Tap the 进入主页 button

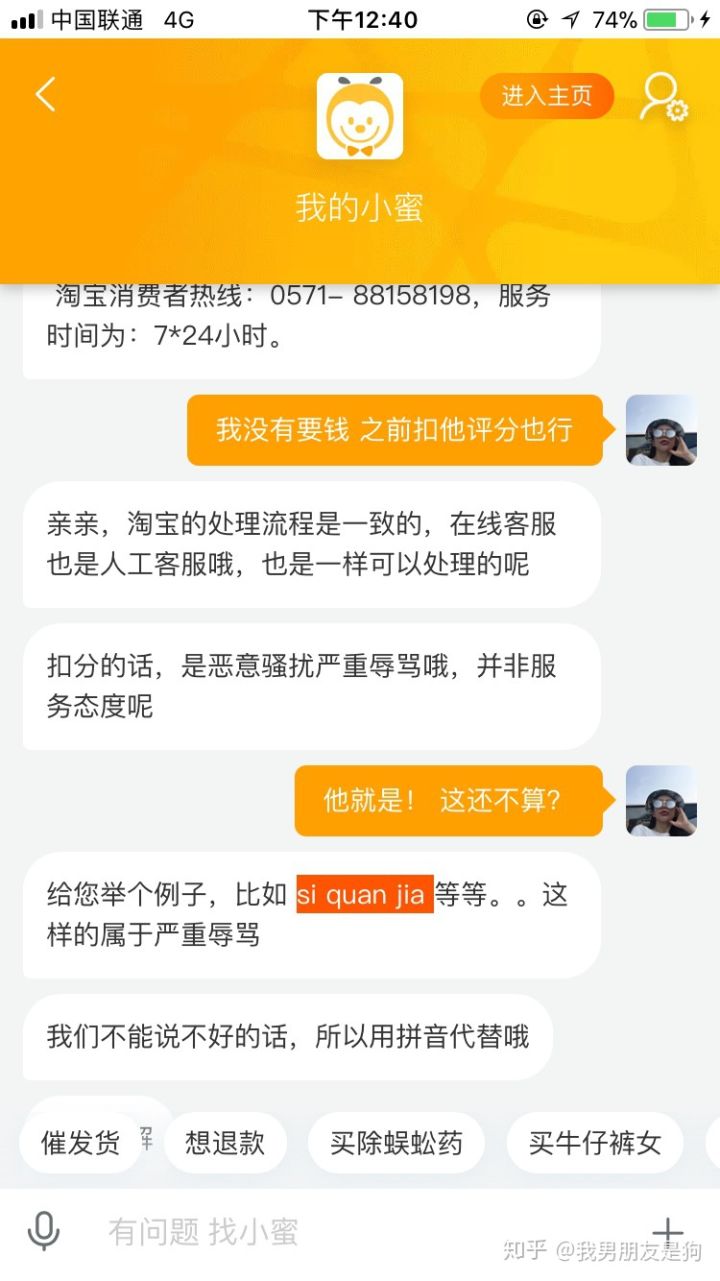point(546,96)
